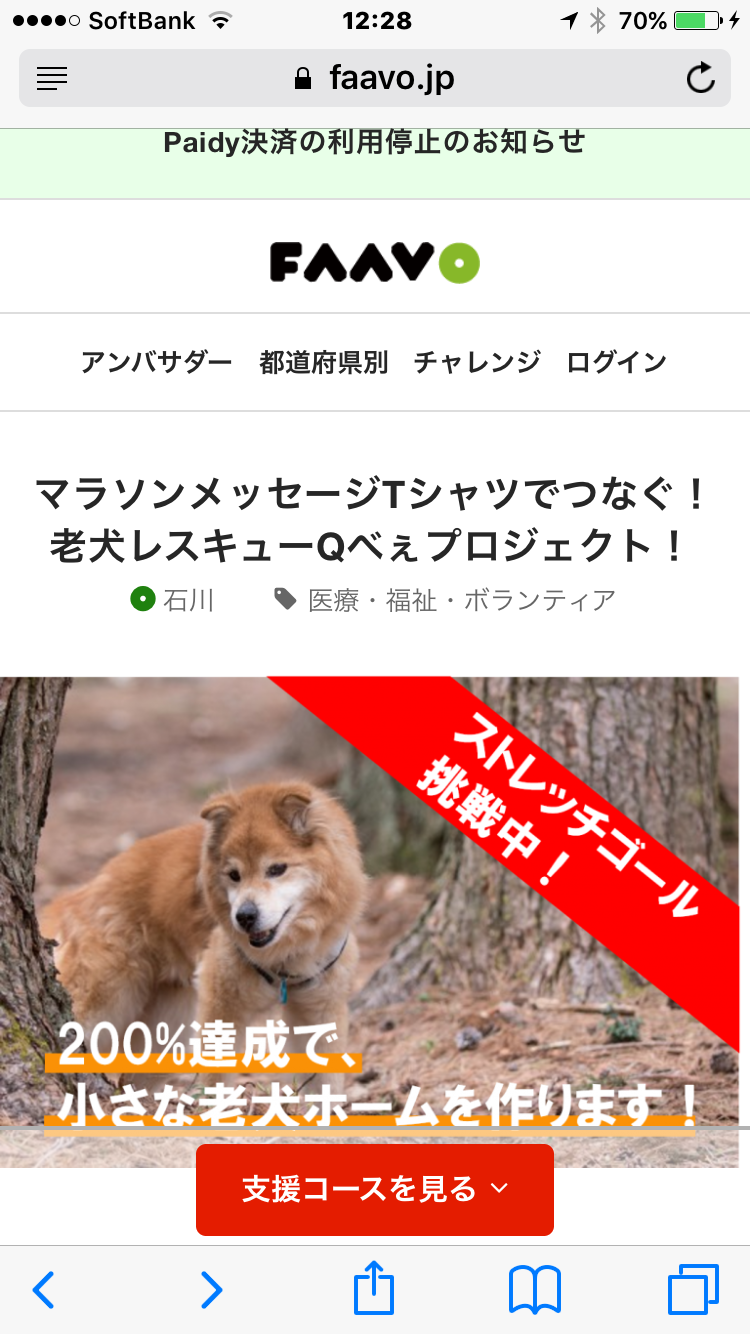Open Safari bookmarks

pos(534,1290)
